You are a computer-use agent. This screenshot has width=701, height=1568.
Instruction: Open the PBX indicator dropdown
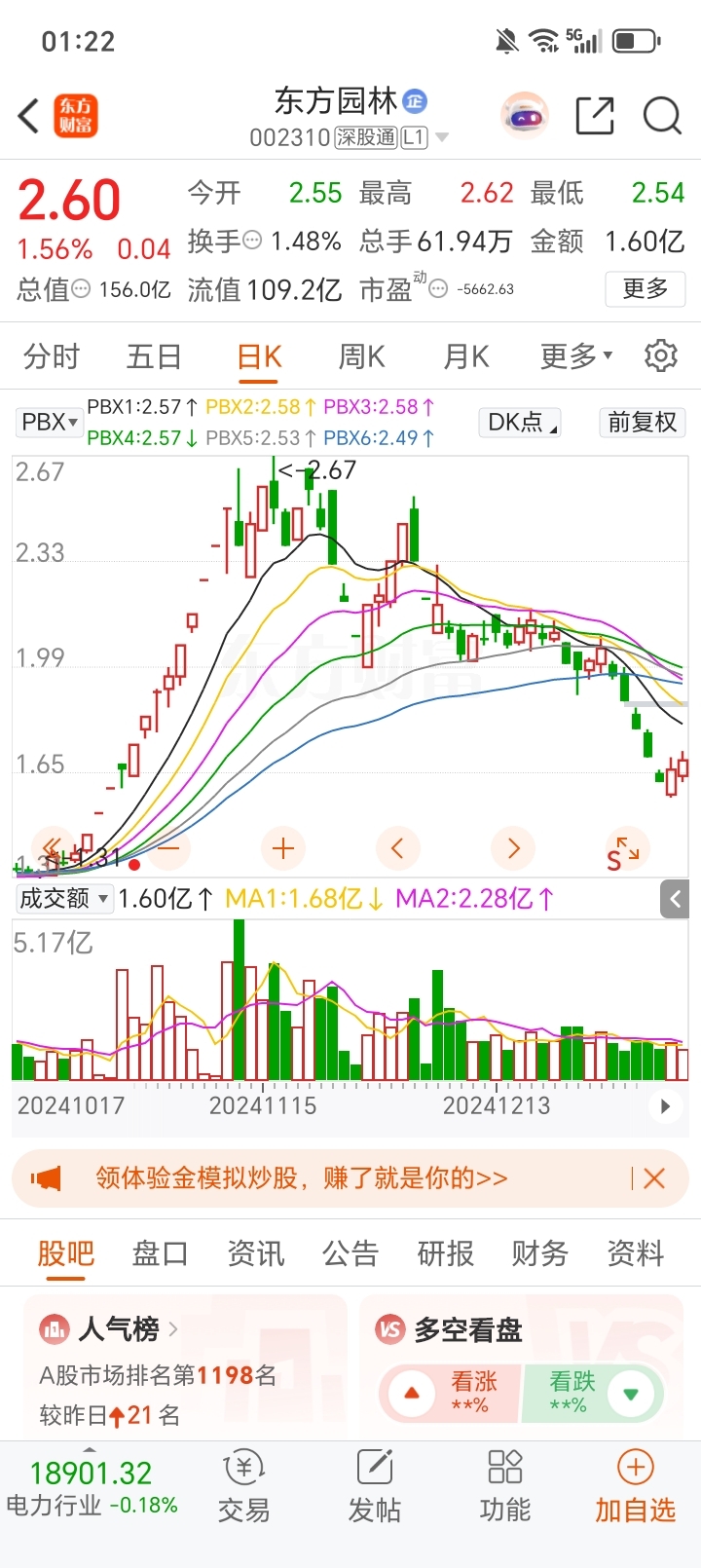click(x=50, y=422)
